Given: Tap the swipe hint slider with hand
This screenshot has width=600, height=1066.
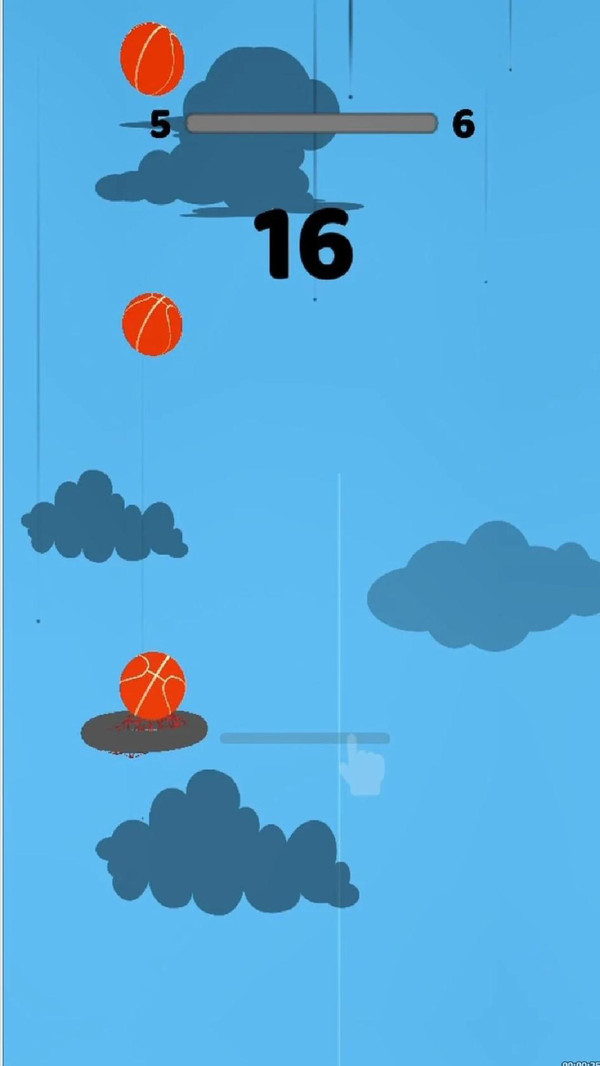Looking at the screenshot, I should click(x=305, y=739).
